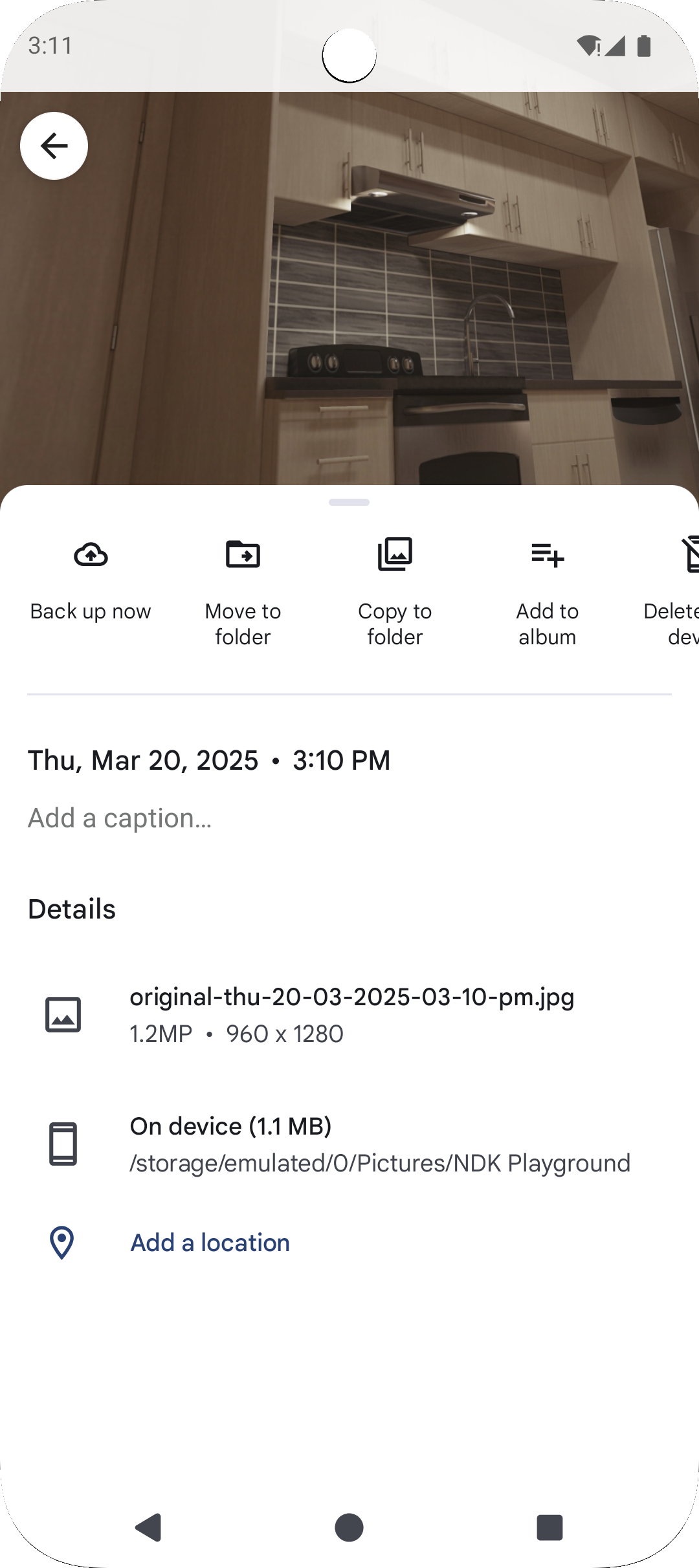Tap the Add a caption field

[349, 818]
